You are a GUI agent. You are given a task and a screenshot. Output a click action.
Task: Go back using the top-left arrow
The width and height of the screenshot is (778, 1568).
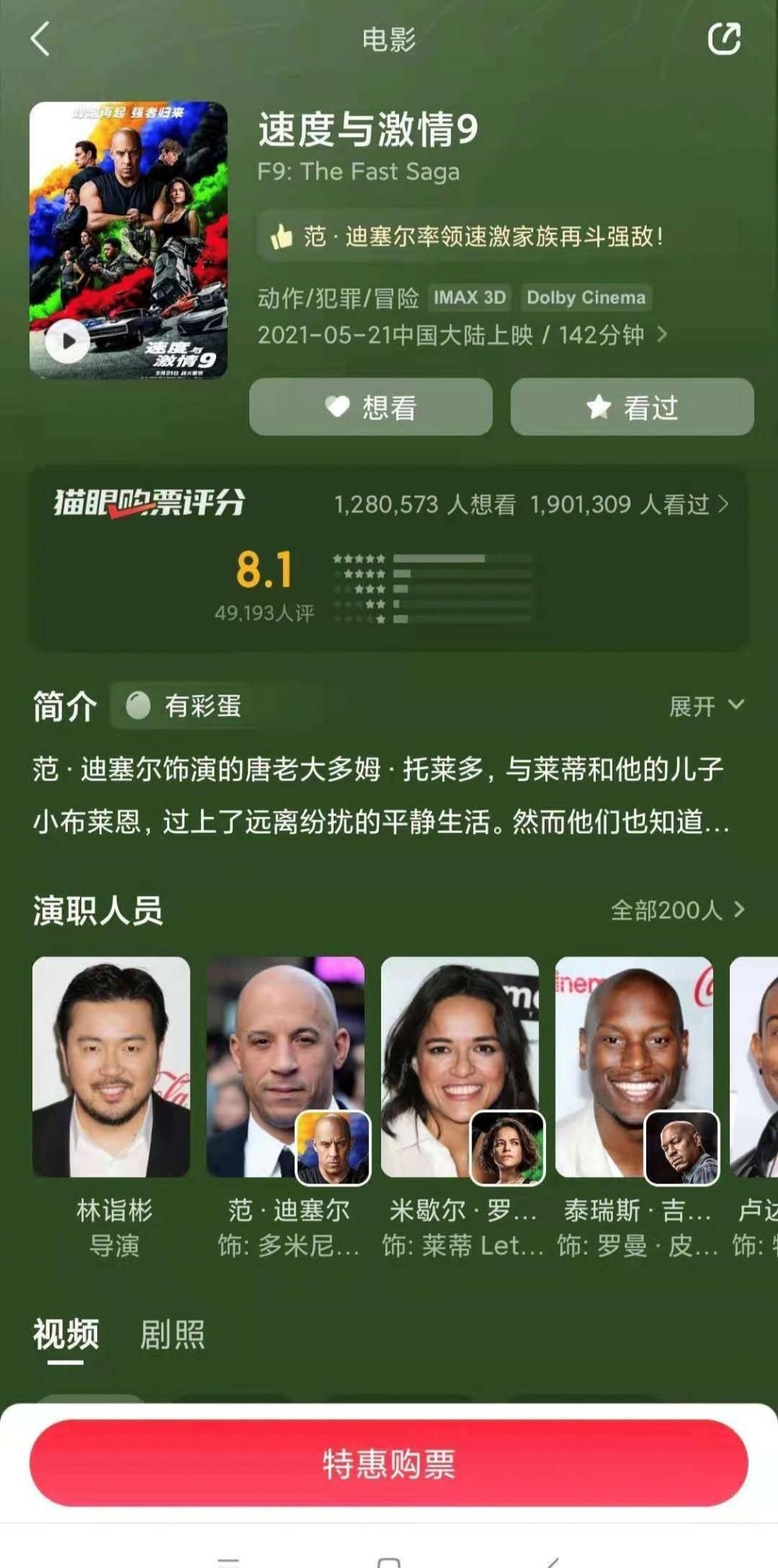pyautogui.click(x=41, y=38)
